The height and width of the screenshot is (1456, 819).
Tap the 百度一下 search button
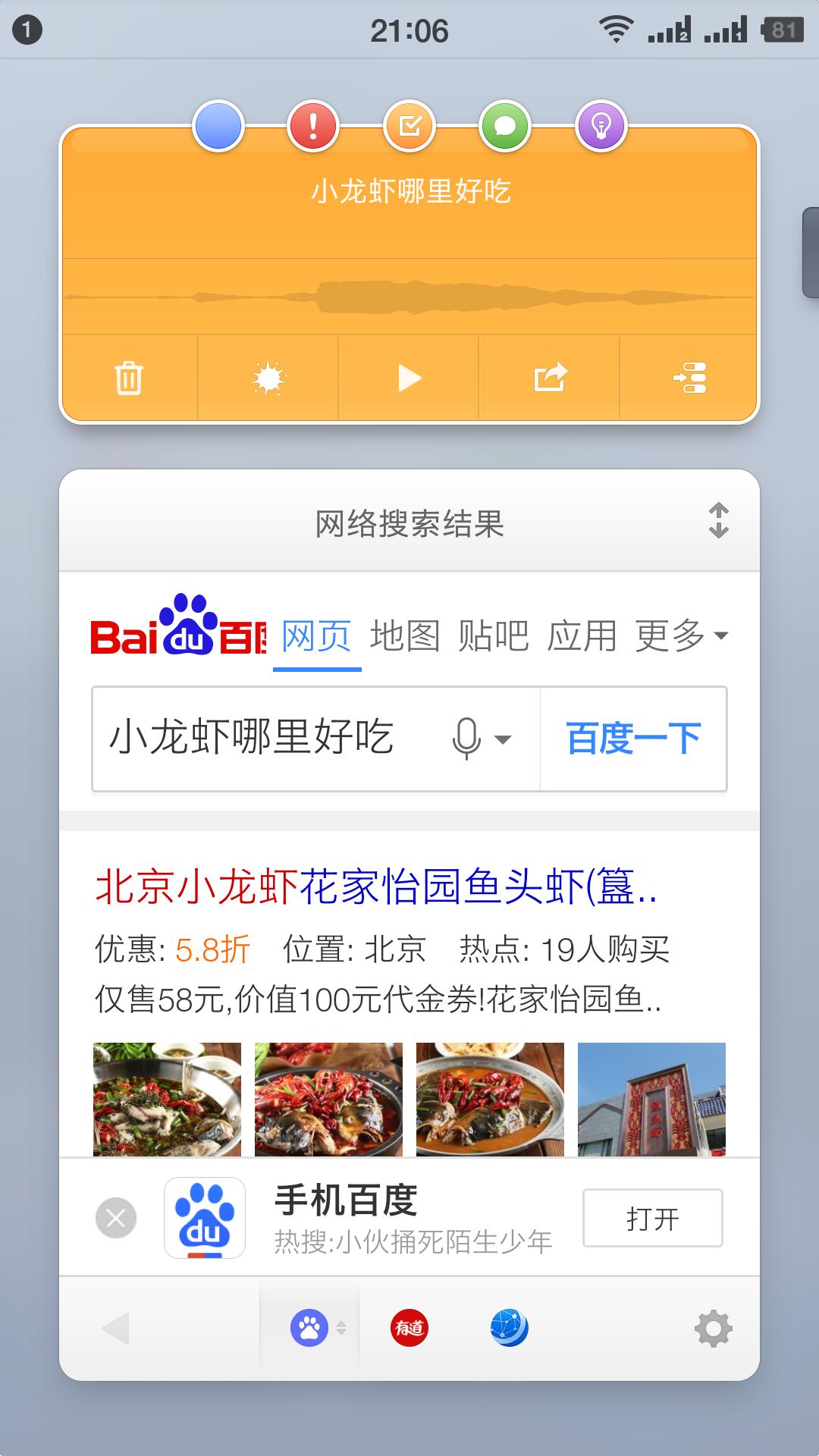tap(632, 739)
